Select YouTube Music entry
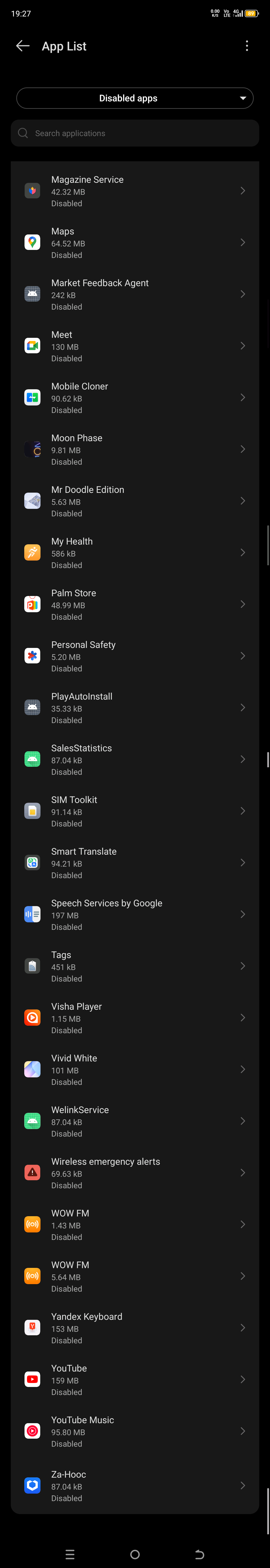270x1568 pixels. [x=135, y=1431]
